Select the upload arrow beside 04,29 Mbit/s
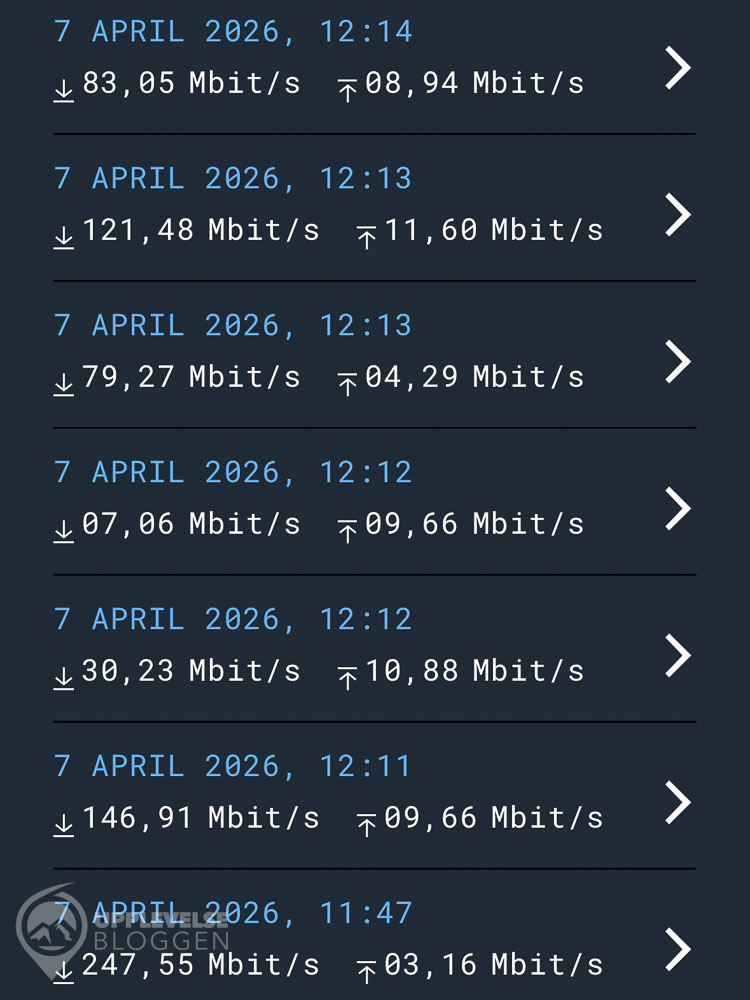This screenshot has width=750, height=1000. point(347,377)
